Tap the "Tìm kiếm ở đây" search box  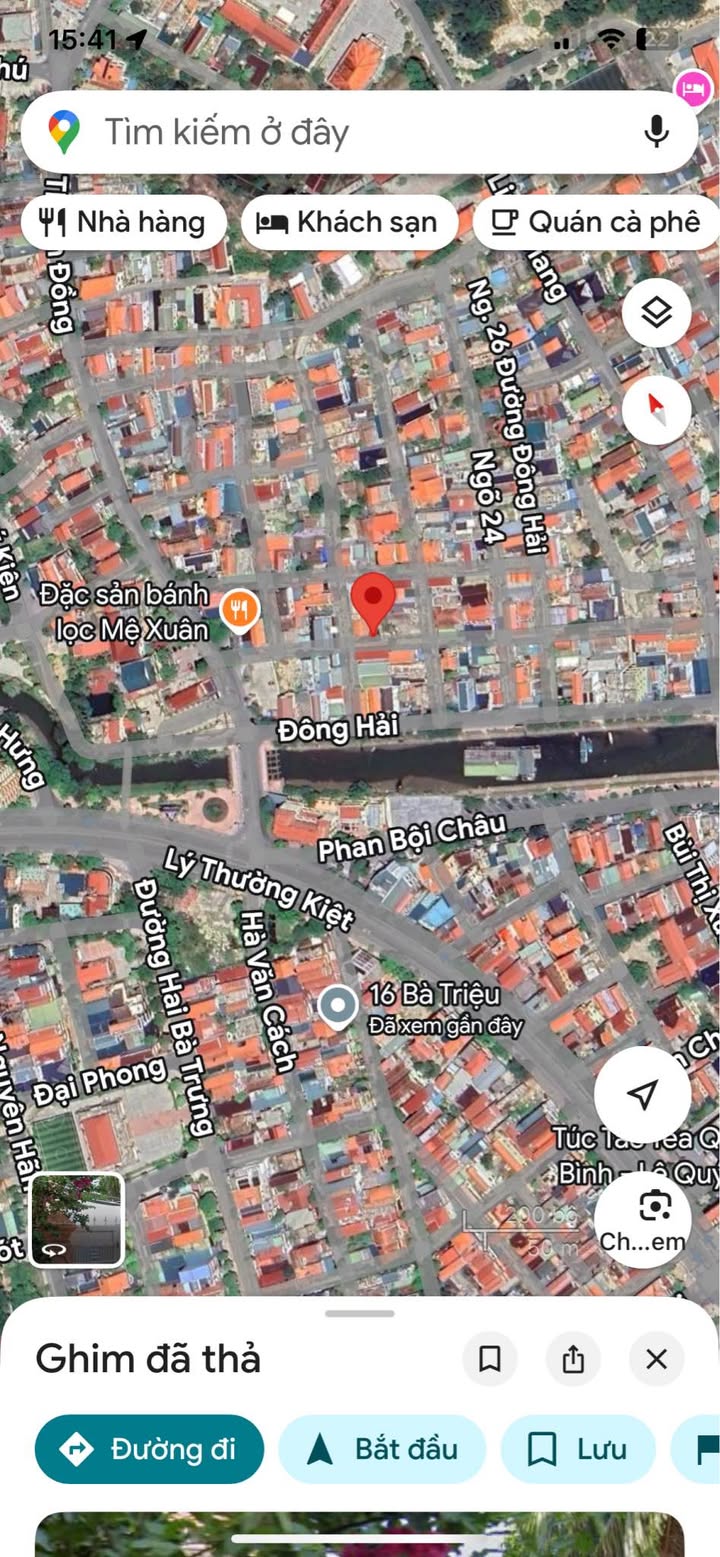coord(340,132)
